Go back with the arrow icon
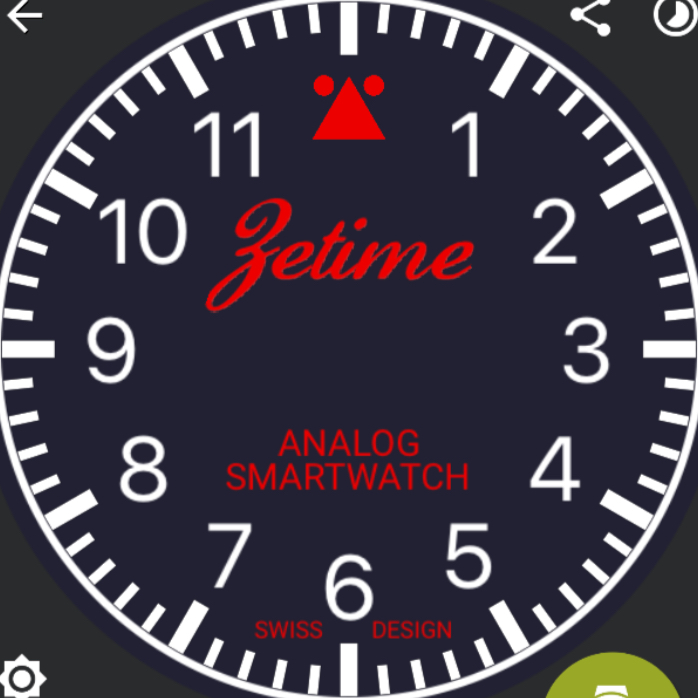698x698 pixels. pyautogui.click(x=24, y=16)
